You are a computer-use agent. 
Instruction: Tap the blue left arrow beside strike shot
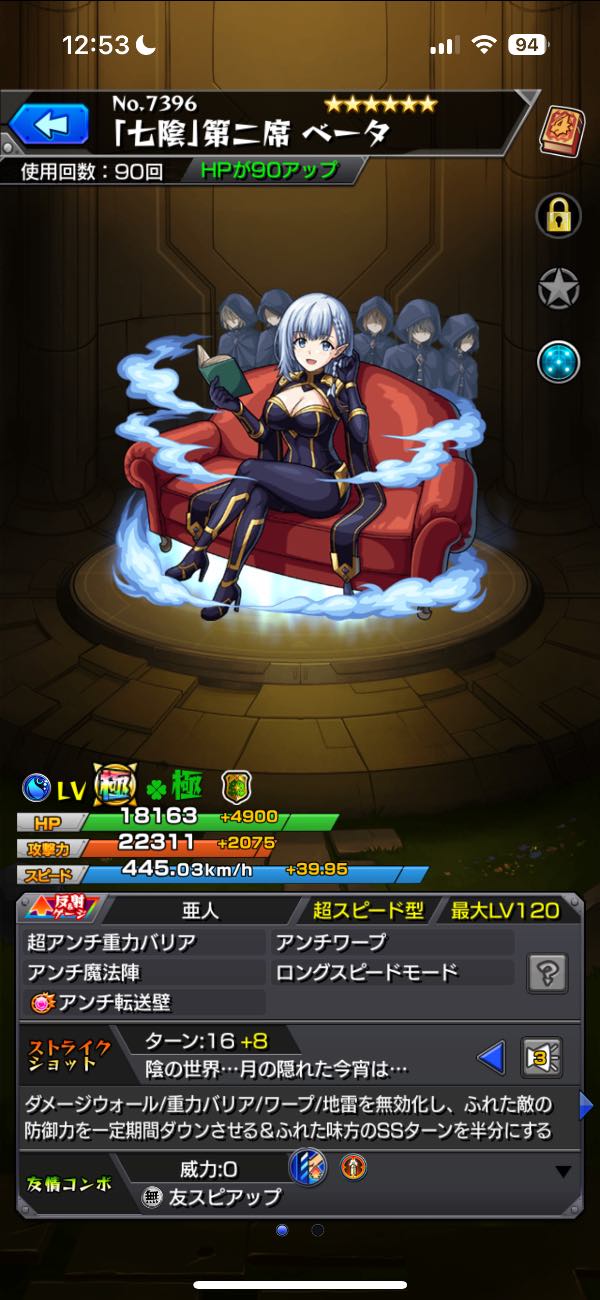coord(490,1057)
